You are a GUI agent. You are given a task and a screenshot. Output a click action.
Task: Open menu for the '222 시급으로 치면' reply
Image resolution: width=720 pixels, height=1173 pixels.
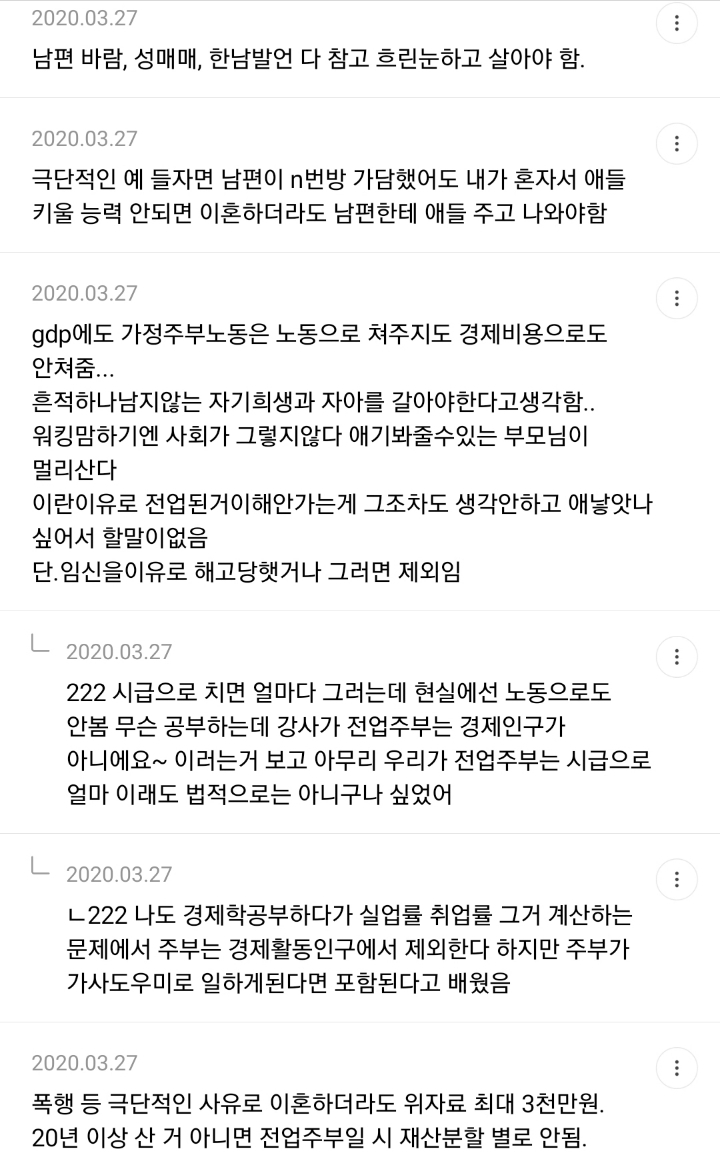pyautogui.click(x=677, y=656)
